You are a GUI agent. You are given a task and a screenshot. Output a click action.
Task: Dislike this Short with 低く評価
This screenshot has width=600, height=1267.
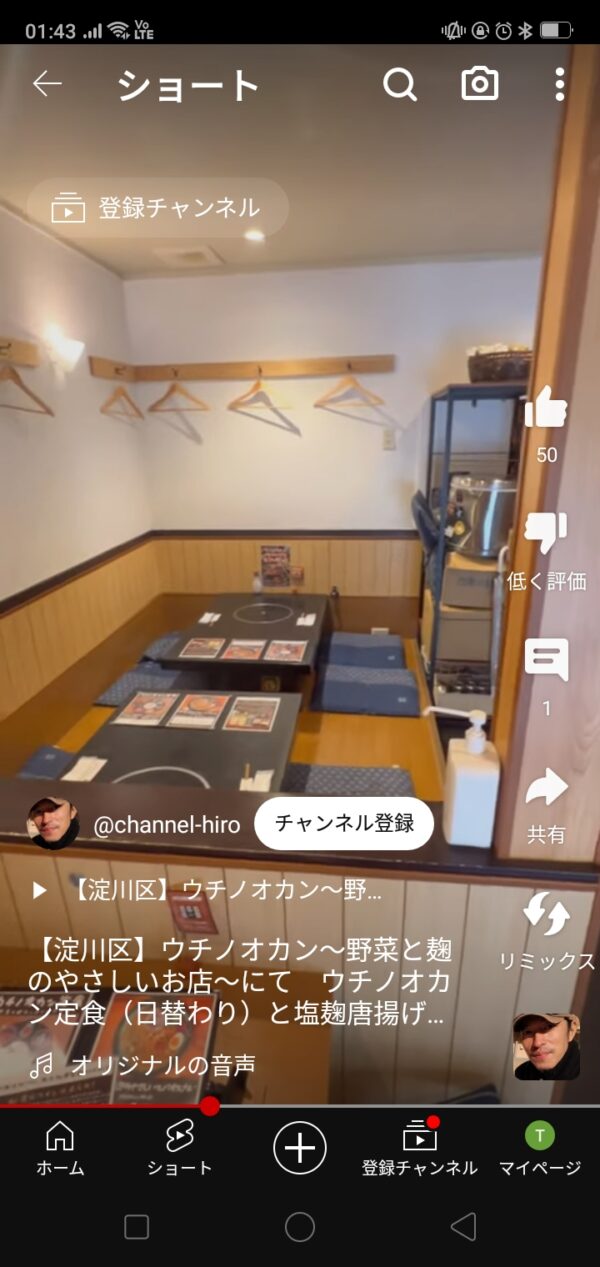546,535
